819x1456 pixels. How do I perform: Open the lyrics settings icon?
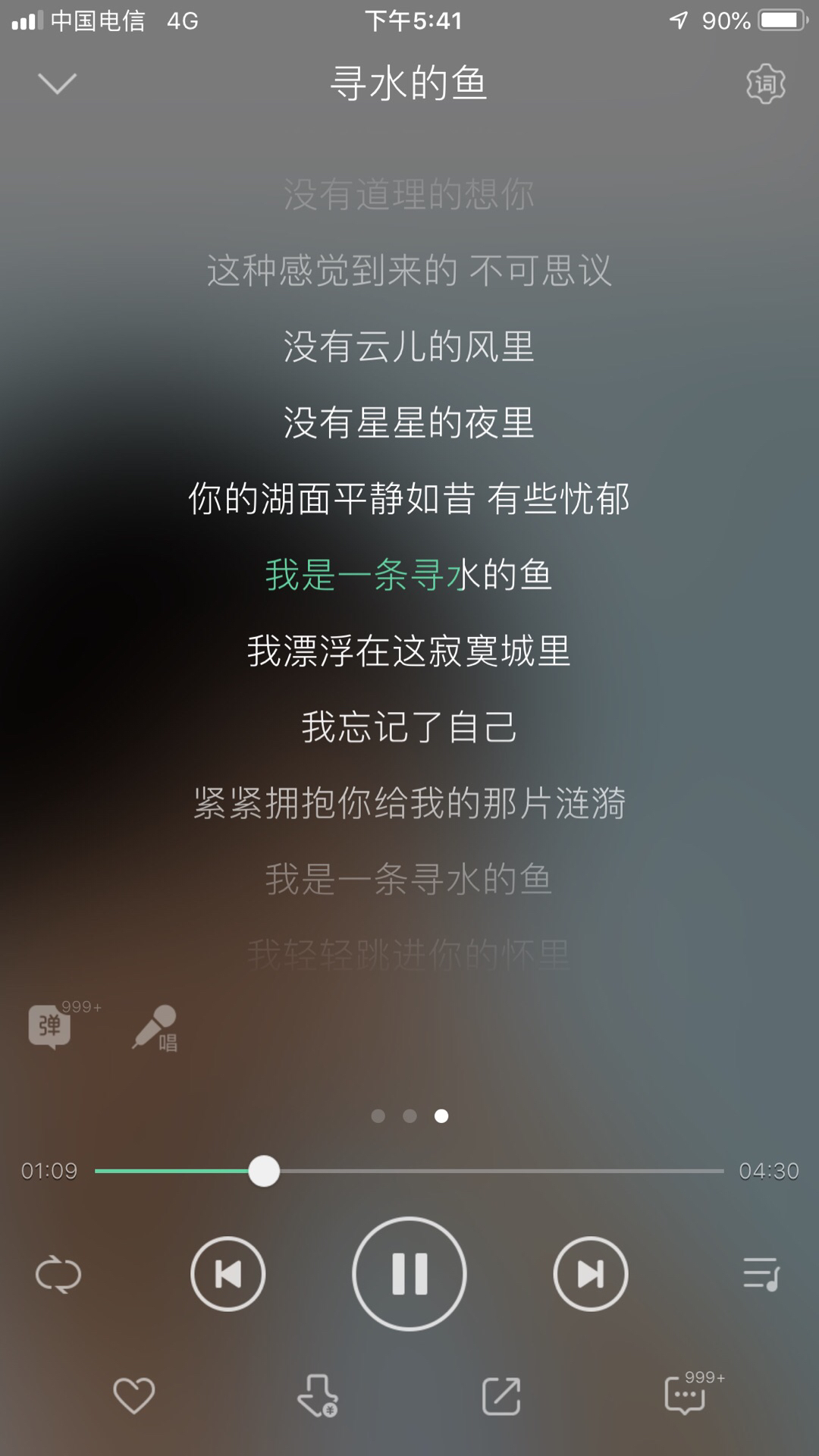tap(765, 83)
